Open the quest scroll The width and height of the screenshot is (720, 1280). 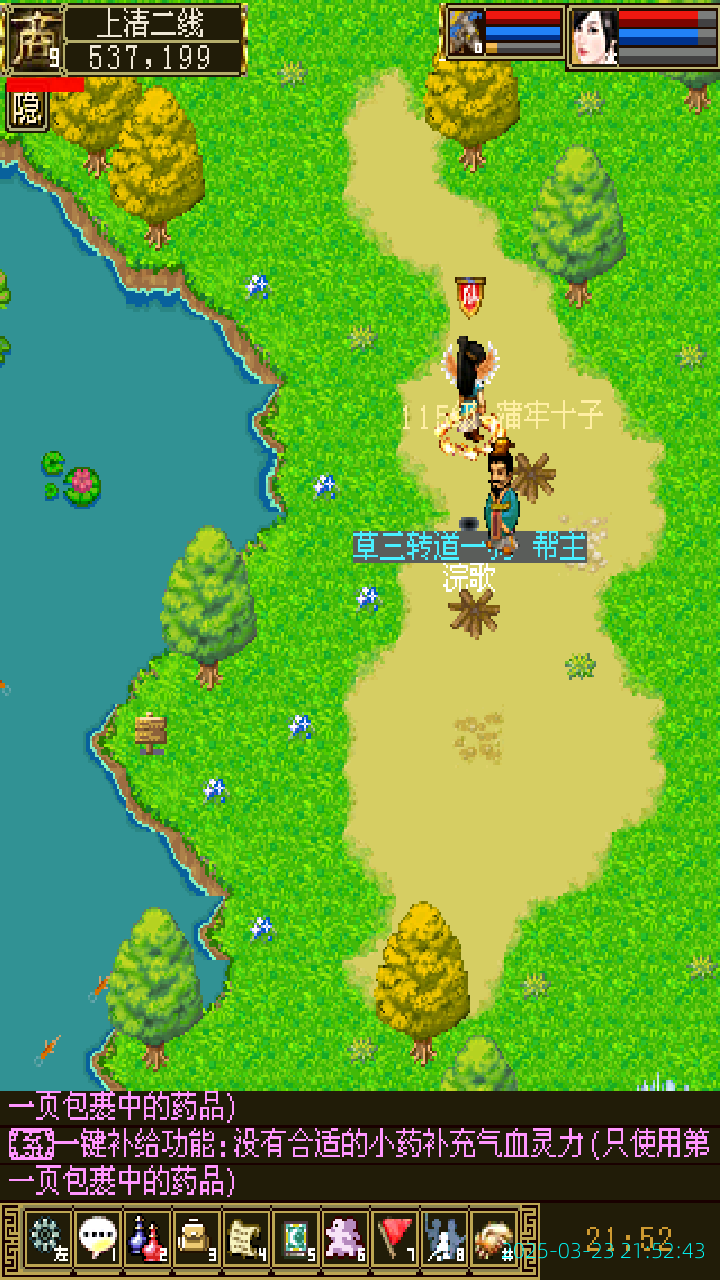coord(246,1239)
